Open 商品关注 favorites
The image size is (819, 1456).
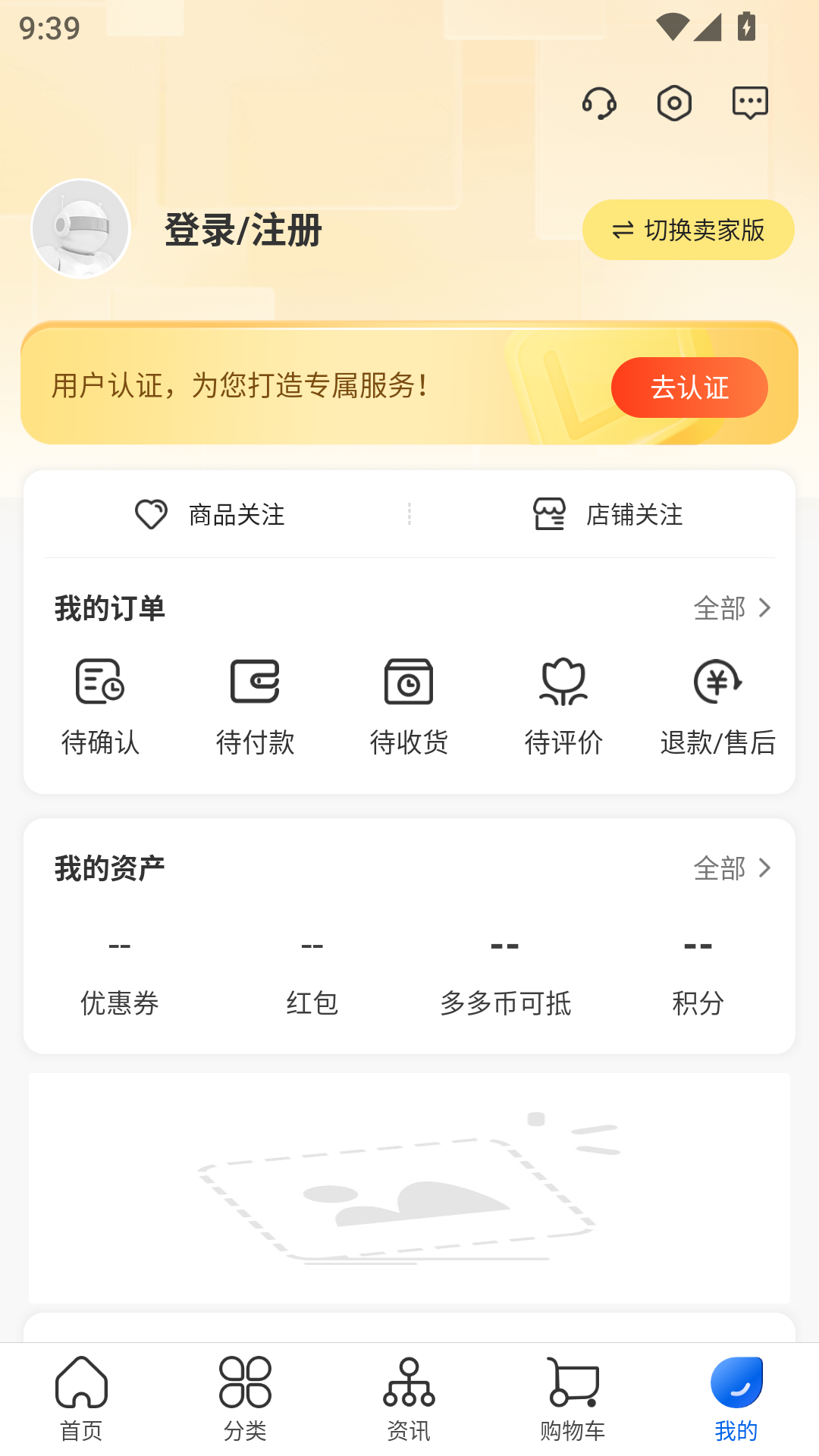[x=209, y=515]
